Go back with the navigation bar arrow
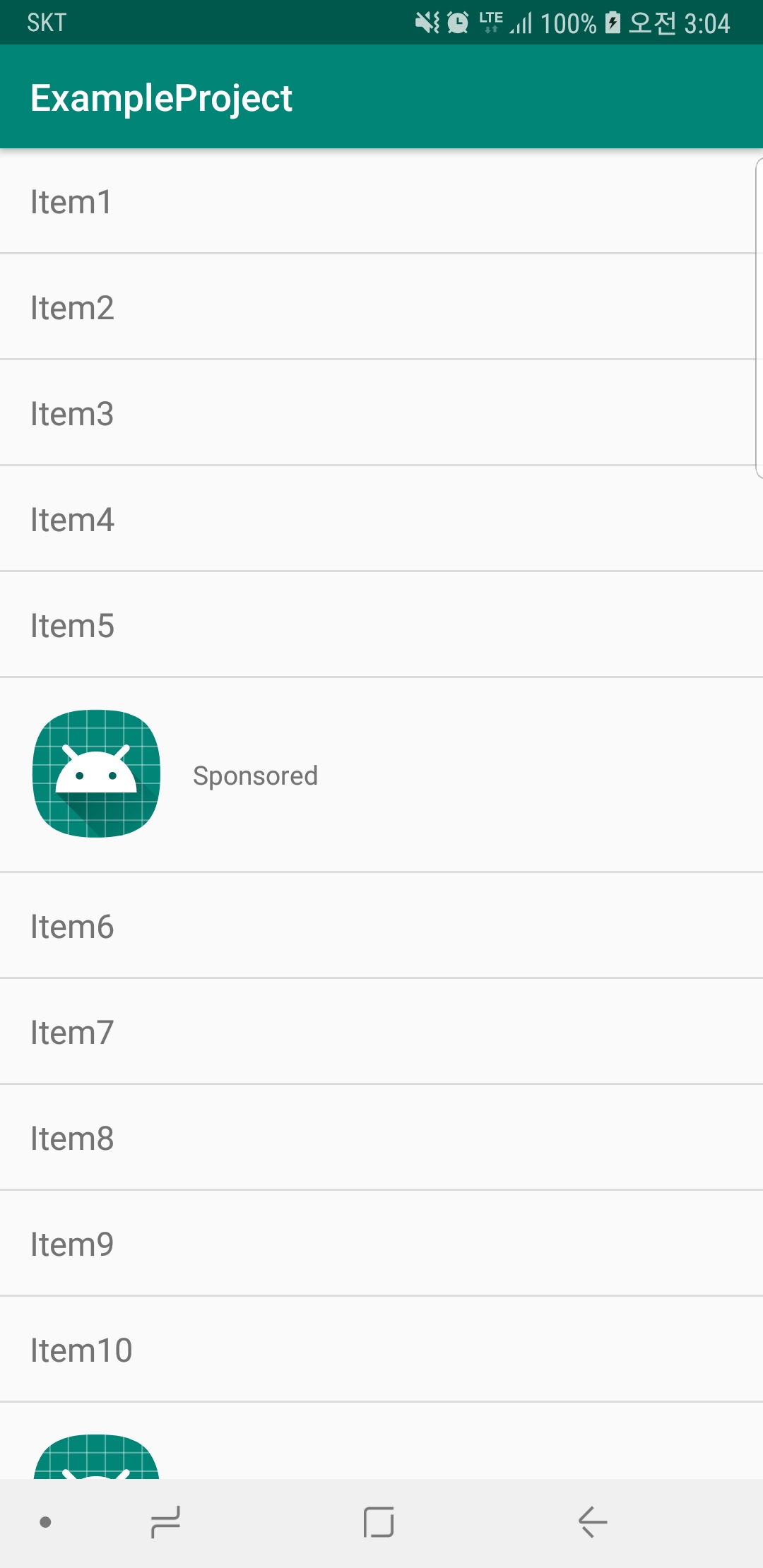 (x=592, y=1521)
